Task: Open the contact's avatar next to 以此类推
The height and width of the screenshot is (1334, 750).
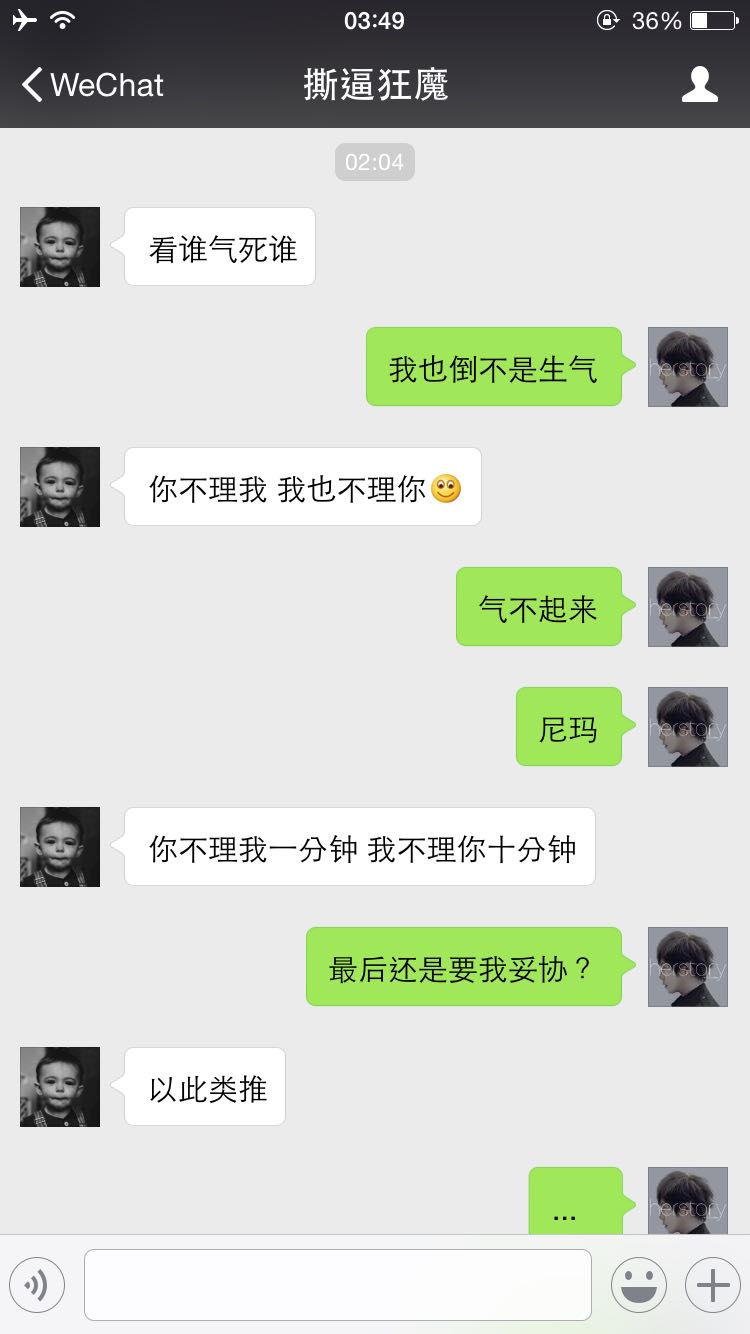Action: tap(60, 1087)
